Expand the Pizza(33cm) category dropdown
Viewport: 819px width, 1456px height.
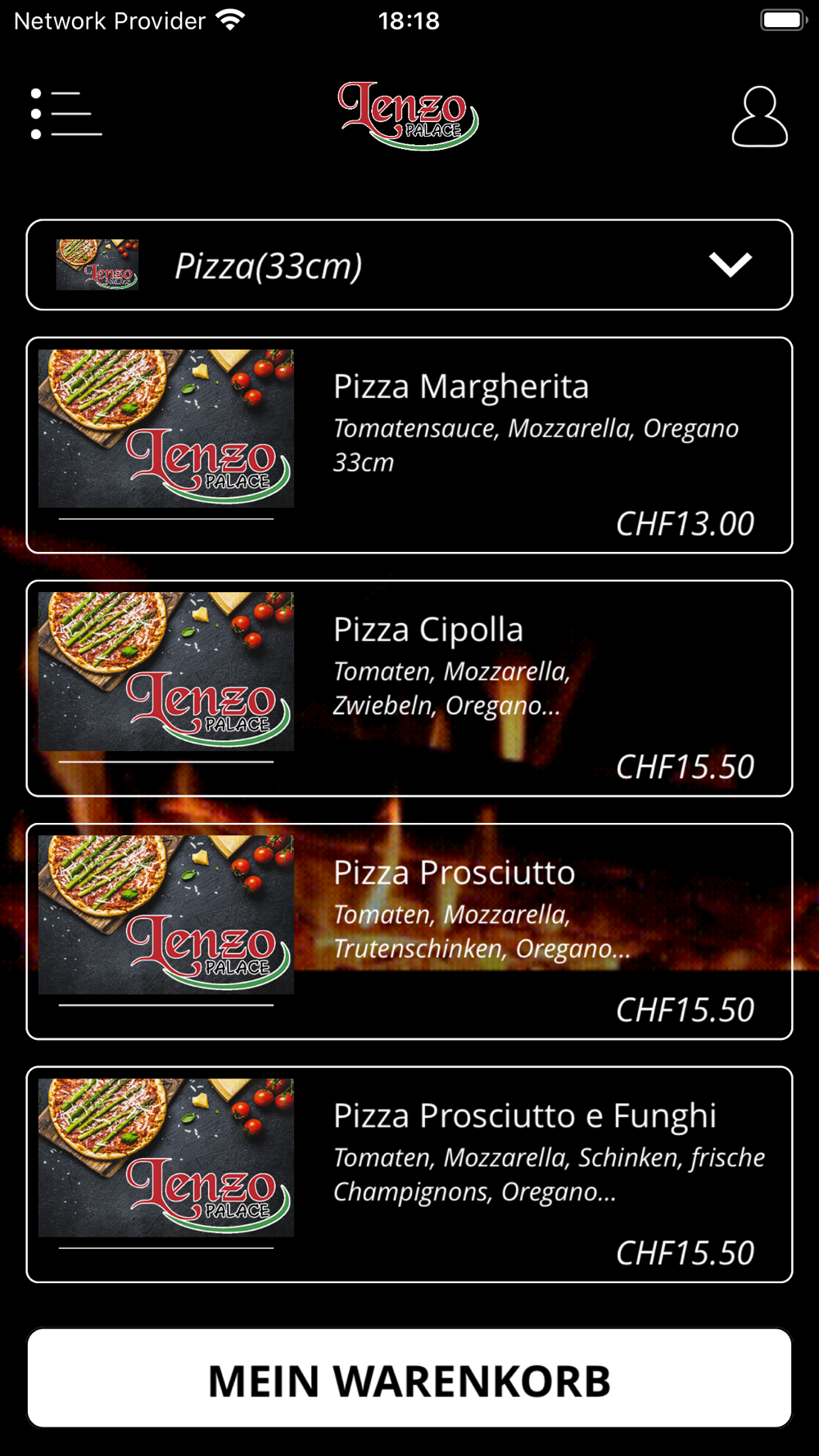click(x=409, y=265)
